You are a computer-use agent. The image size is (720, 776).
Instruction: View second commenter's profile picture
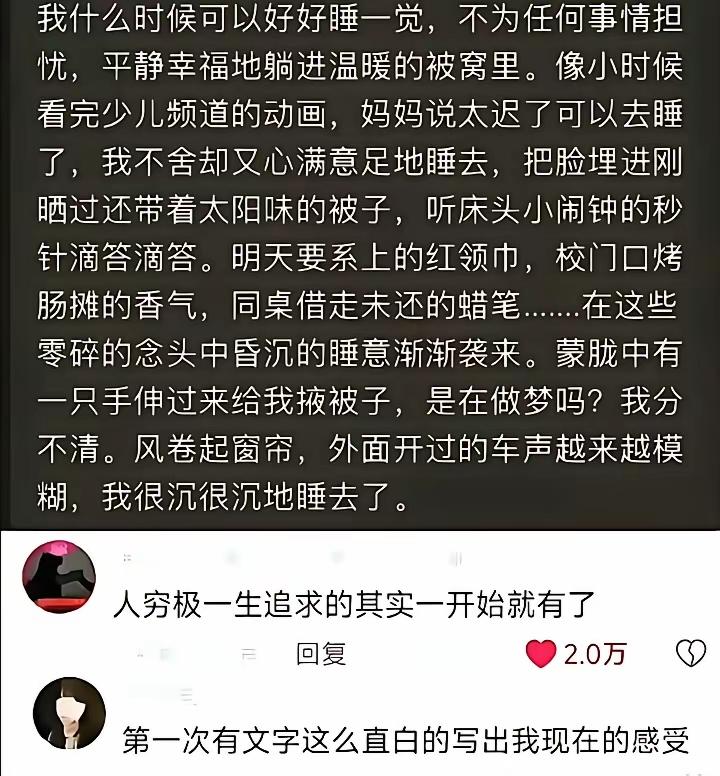click(69, 712)
